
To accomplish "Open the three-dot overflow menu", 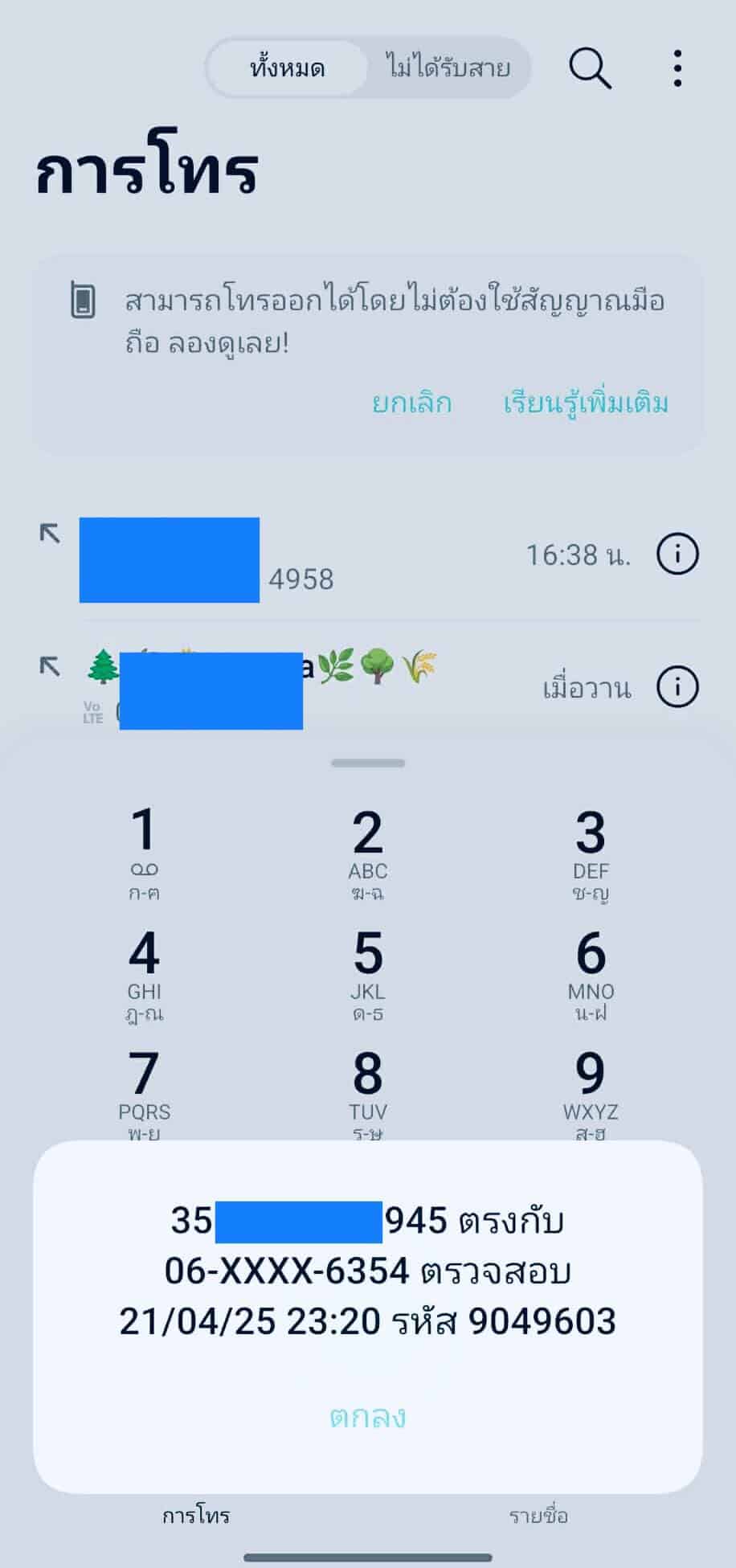I will tap(677, 68).
